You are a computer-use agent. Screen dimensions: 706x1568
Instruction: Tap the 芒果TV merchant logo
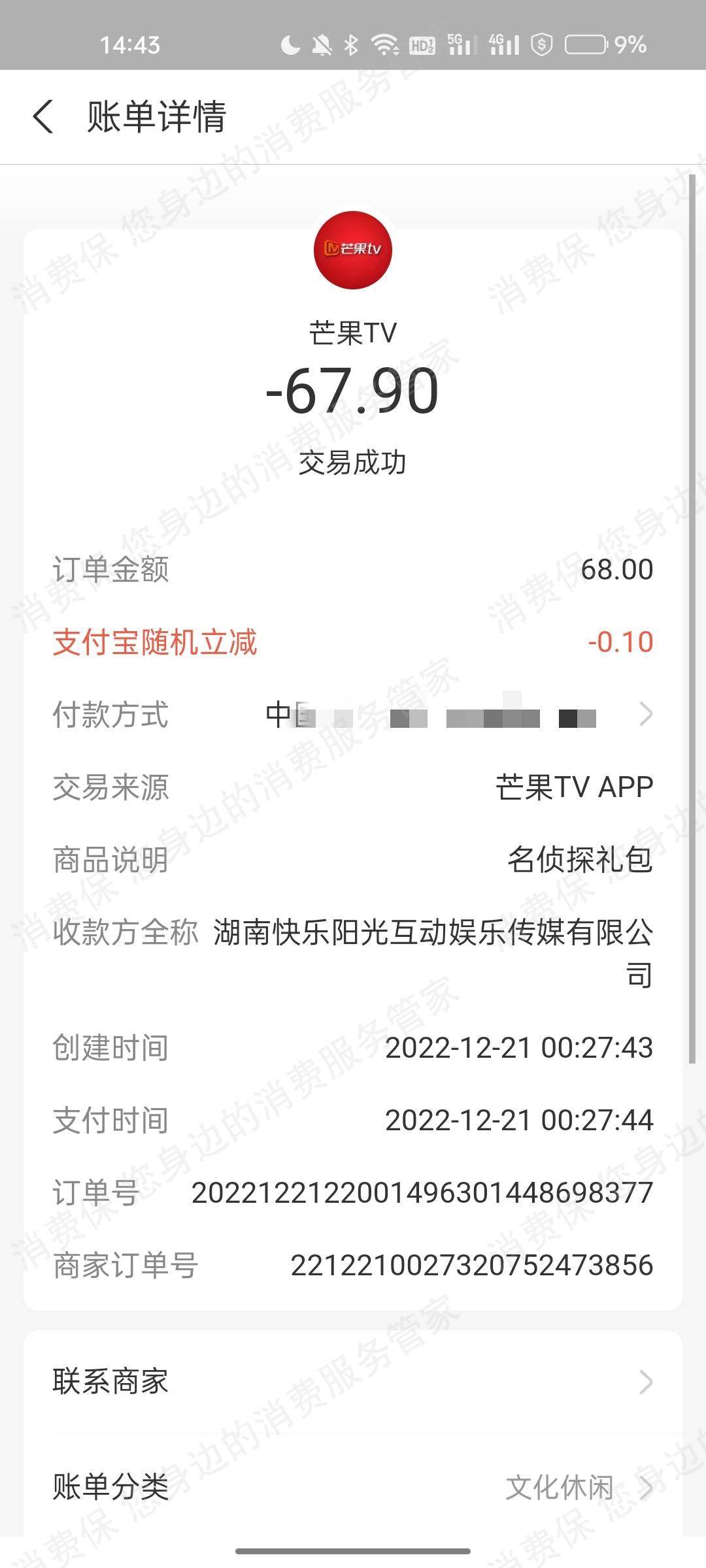353,250
